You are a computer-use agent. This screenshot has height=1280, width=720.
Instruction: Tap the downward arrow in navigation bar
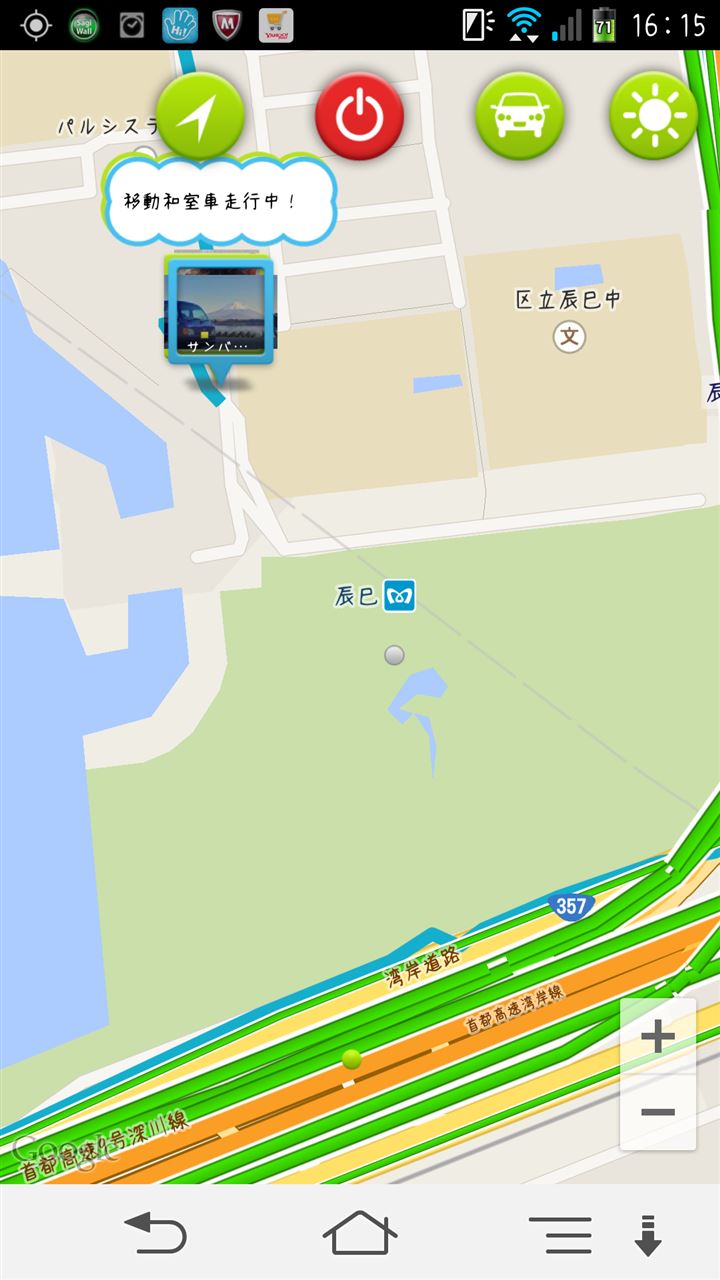tap(648, 1236)
